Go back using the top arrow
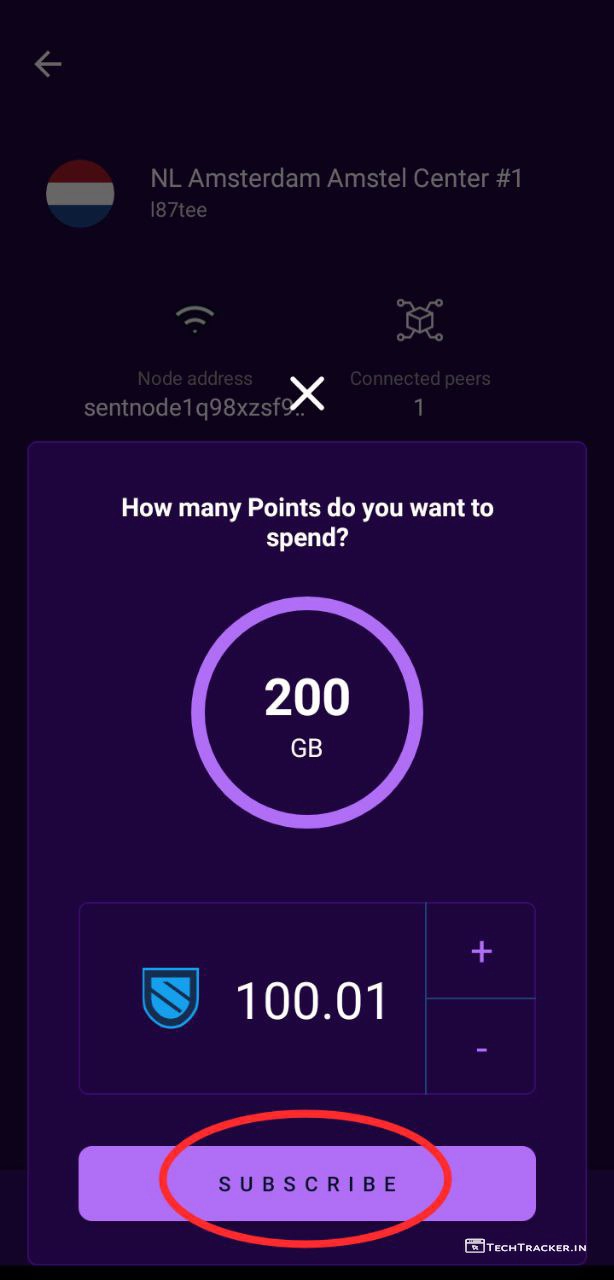Image resolution: width=614 pixels, height=1280 pixels. coord(47,65)
